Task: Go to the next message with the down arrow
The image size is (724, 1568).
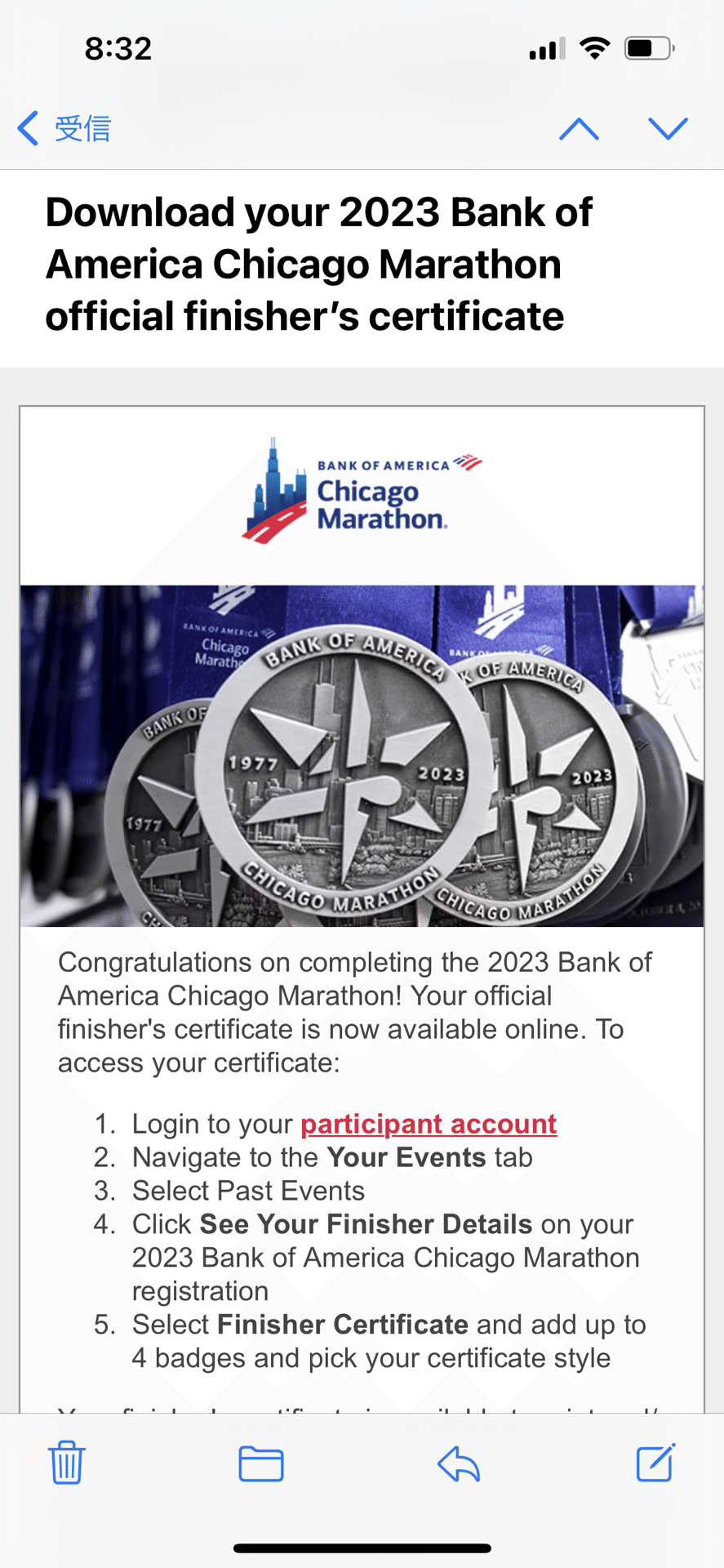Action: point(668,129)
